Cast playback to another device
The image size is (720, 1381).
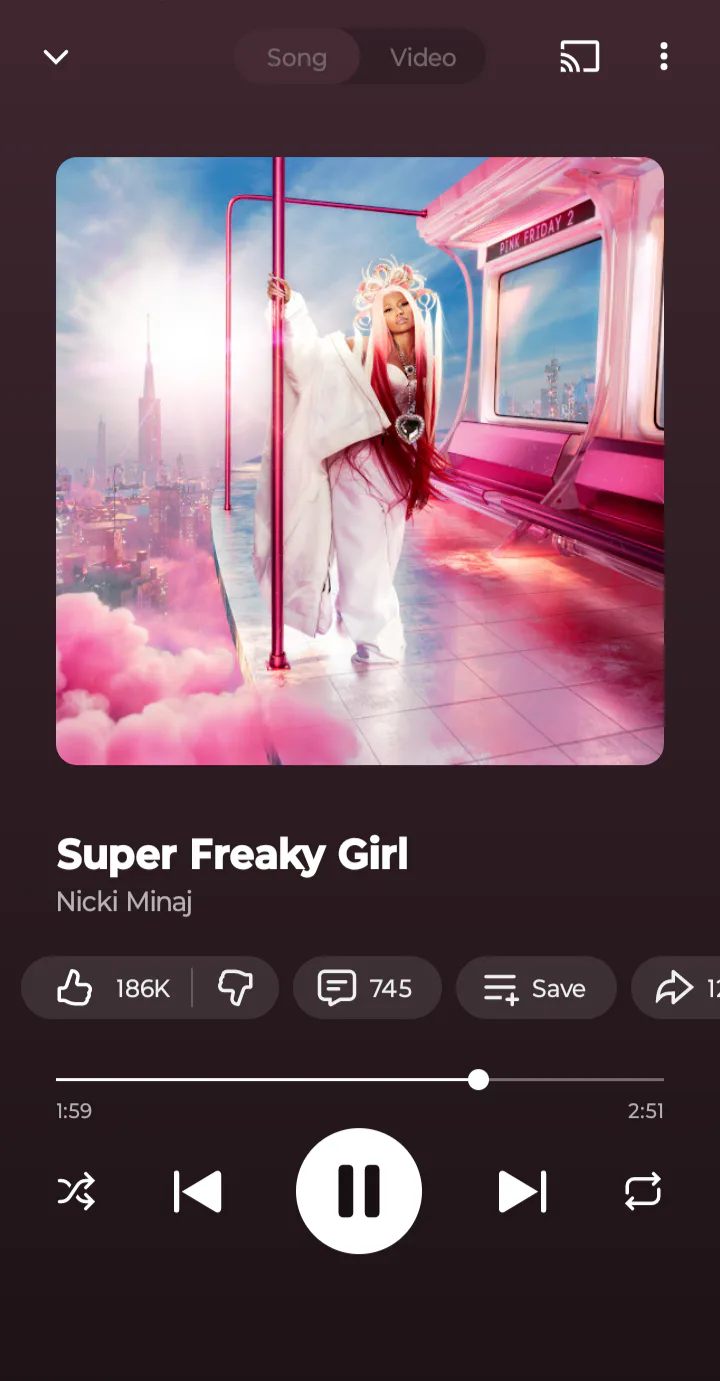tap(579, 57)
